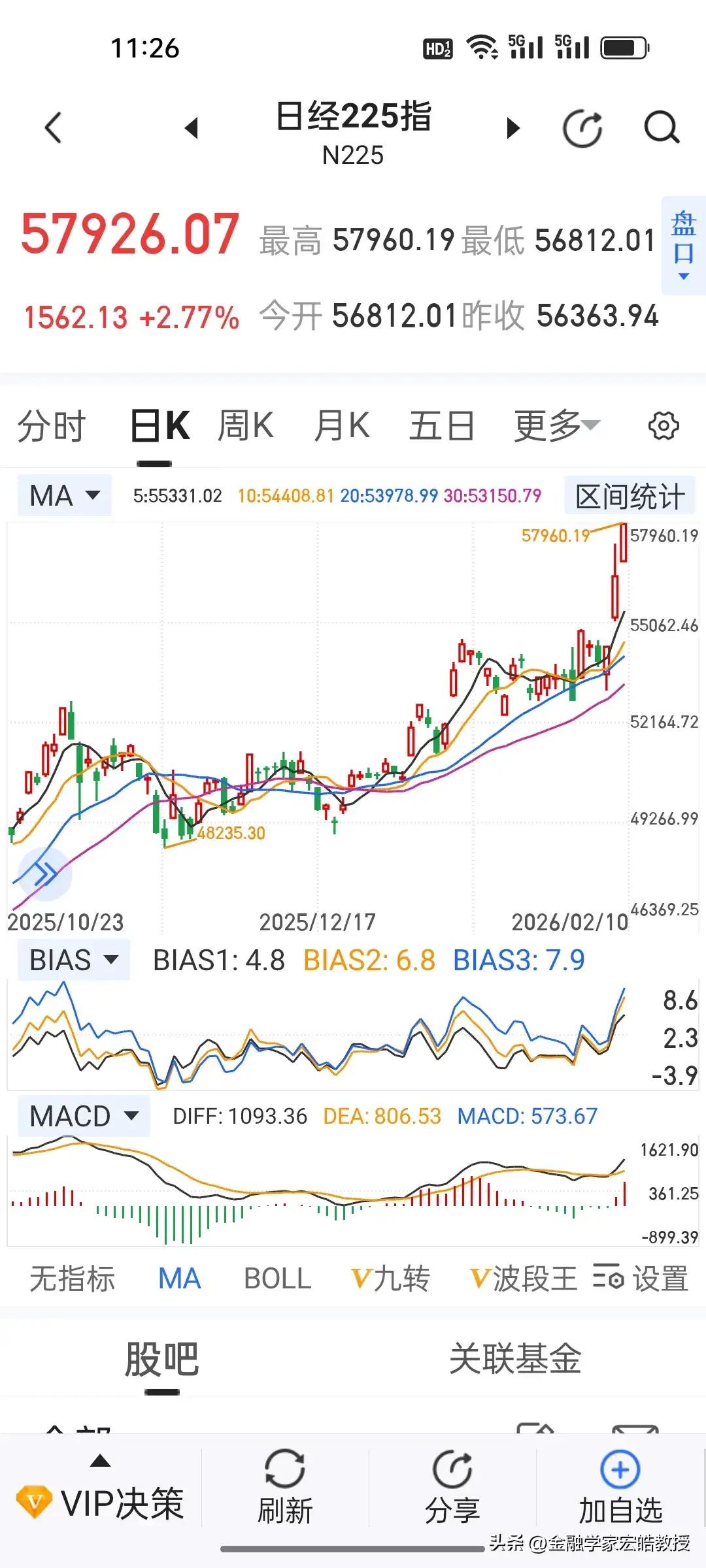
Task: Tap the share icon in the header
Action: (x=582, y=128)
